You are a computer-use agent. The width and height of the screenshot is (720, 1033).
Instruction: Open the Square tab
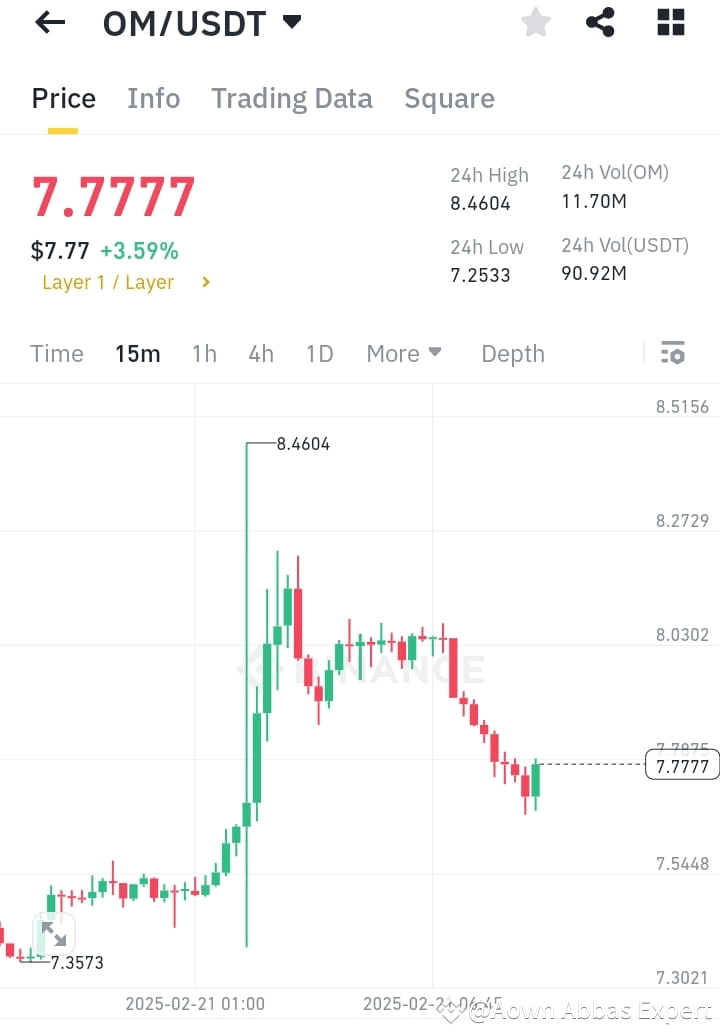[x=449, y=98]
